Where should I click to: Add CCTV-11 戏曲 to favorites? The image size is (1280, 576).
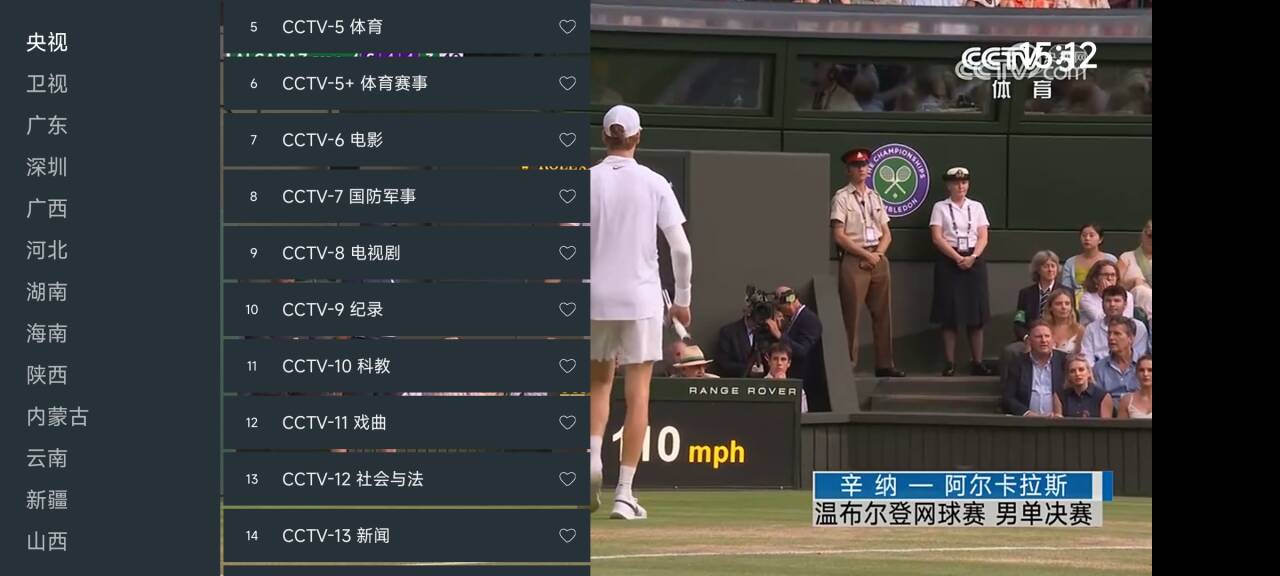pyautogui.click(x=567, y=423)
